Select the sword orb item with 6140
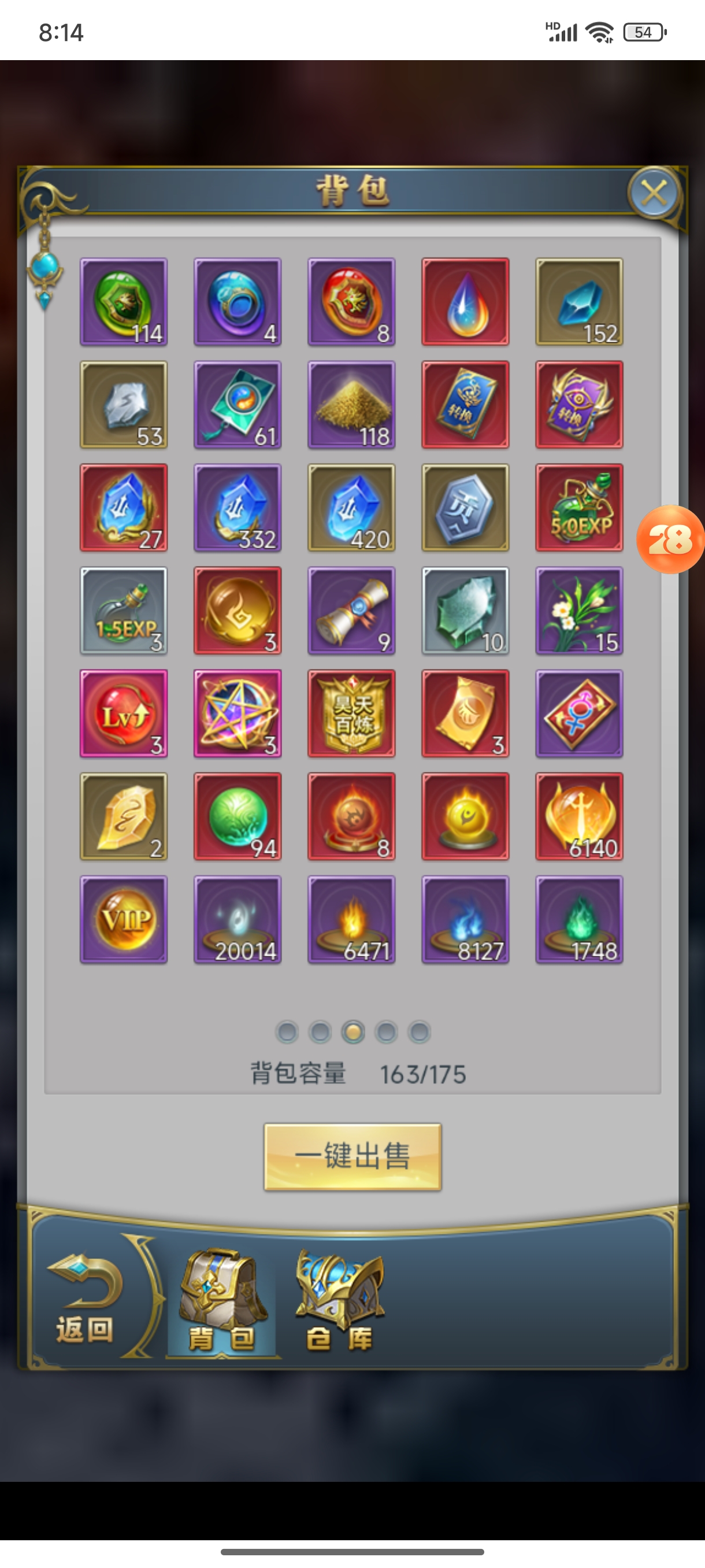 point(579,816)
